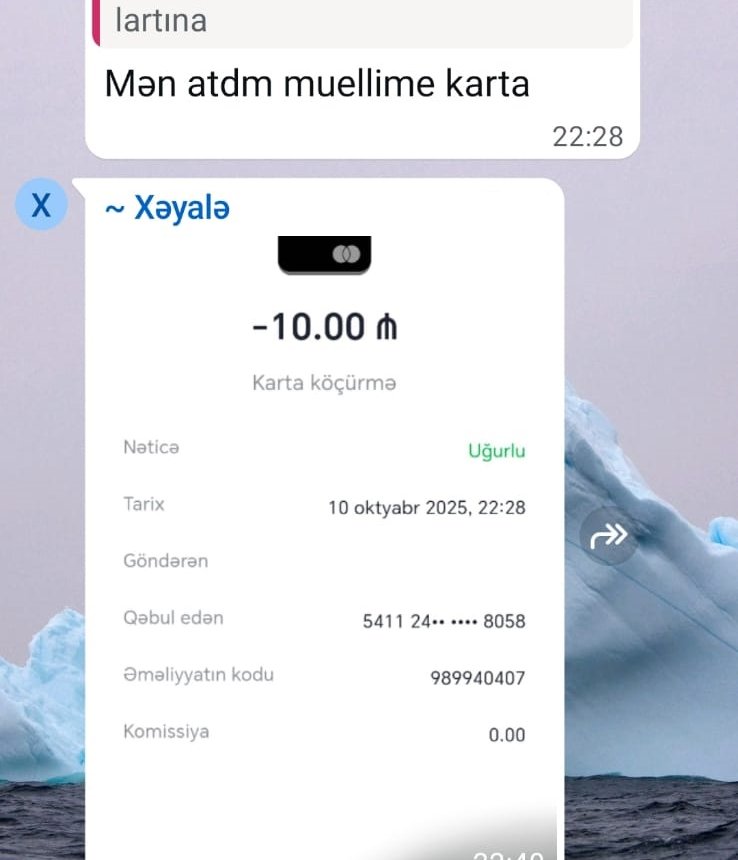Open the sender name ~ Xəyalə
Screen dimensions: 738x860
pyautogui.click(x=167, y=208)
